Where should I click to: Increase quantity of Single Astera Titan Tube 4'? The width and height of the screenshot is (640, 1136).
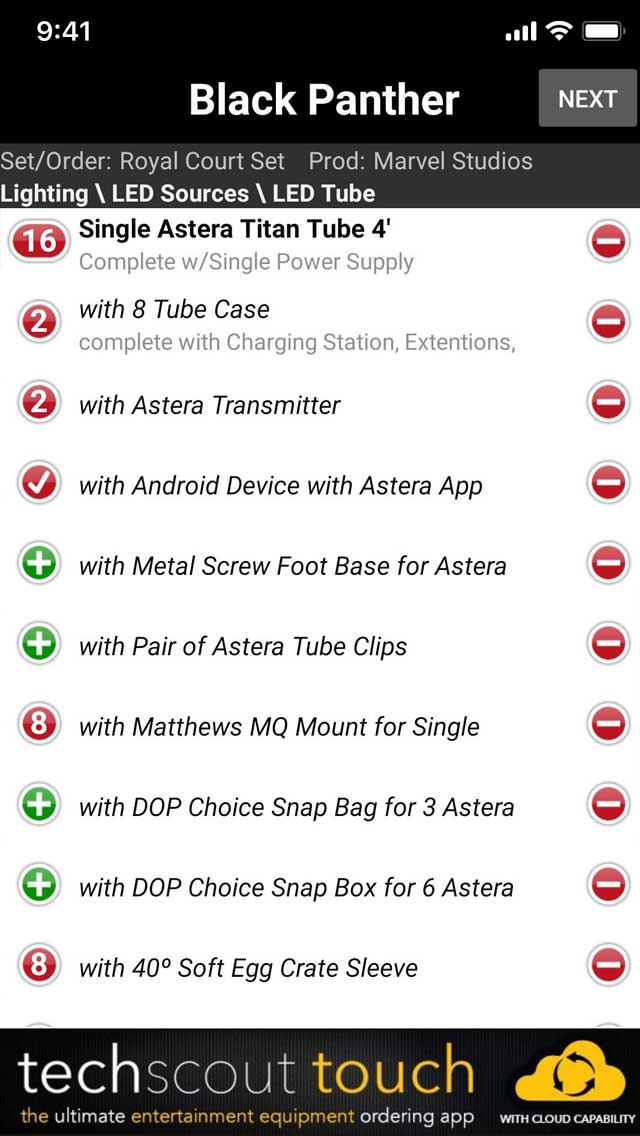38,241
